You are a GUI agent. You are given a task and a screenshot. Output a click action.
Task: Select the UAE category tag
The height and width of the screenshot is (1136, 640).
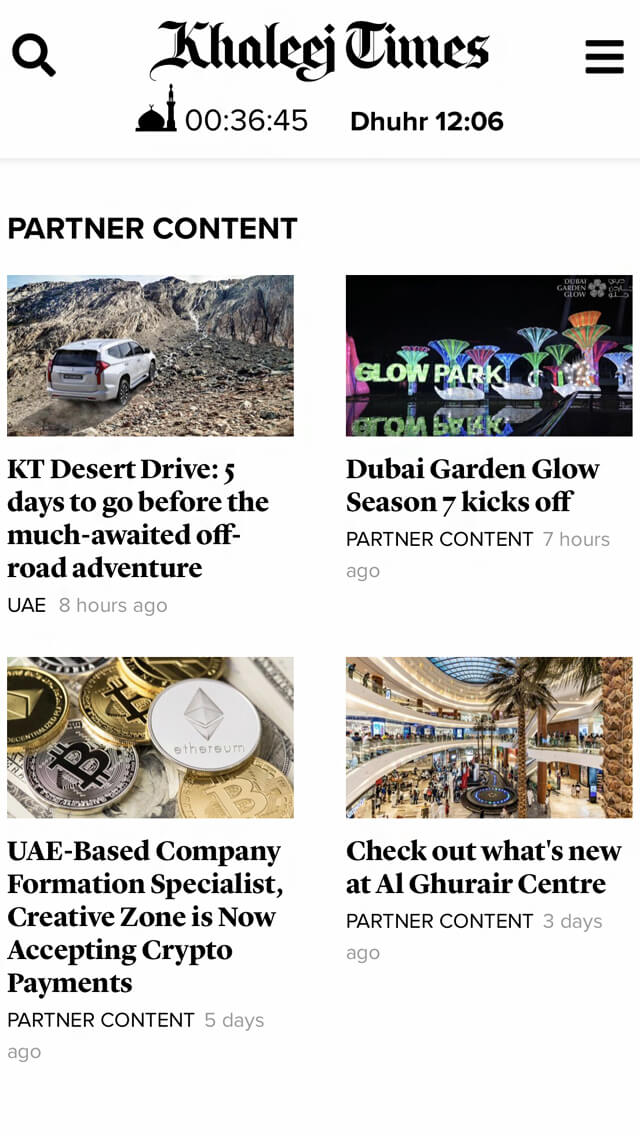[27, 605]
